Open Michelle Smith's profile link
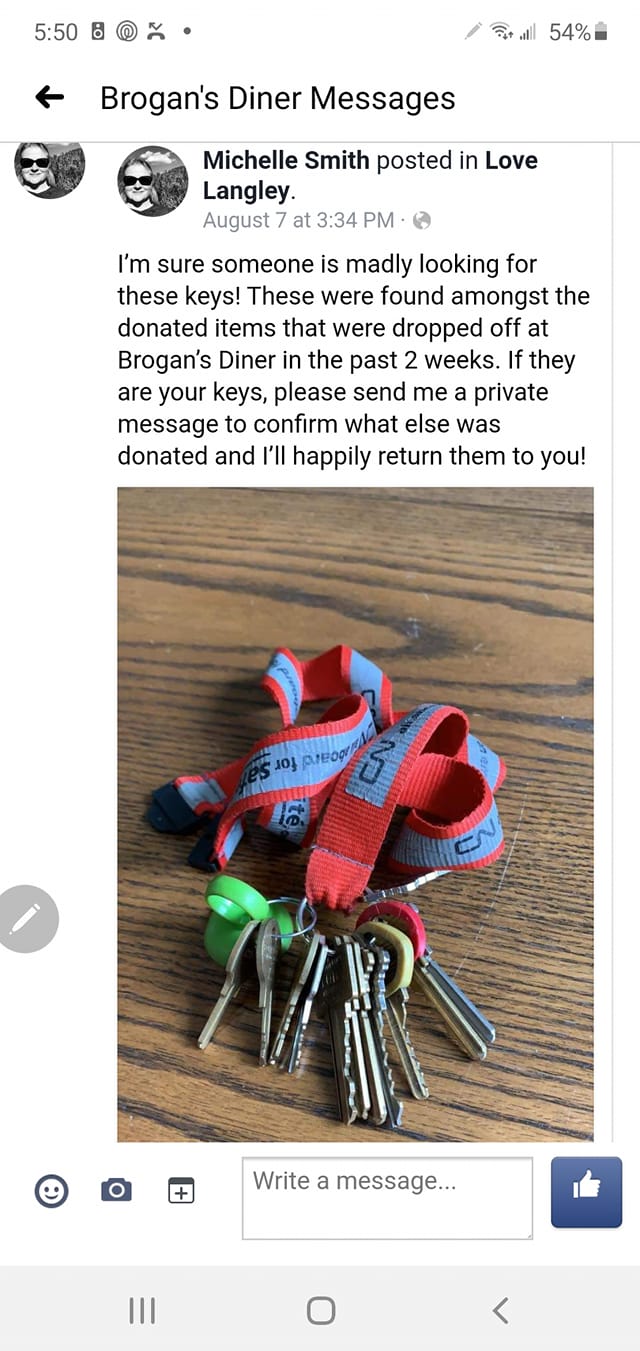The width and height of the screenshot is (640, 1351). coord(286,160)
